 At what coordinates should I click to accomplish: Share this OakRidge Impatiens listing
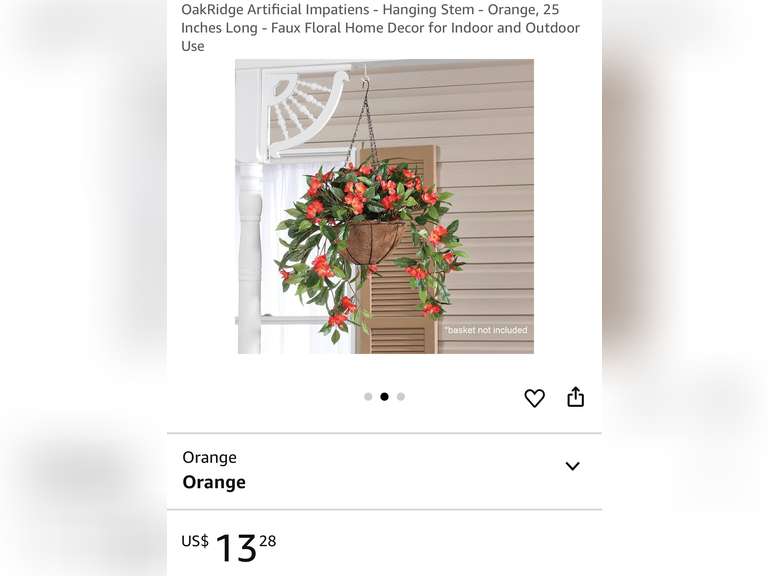tap(575, 397)
